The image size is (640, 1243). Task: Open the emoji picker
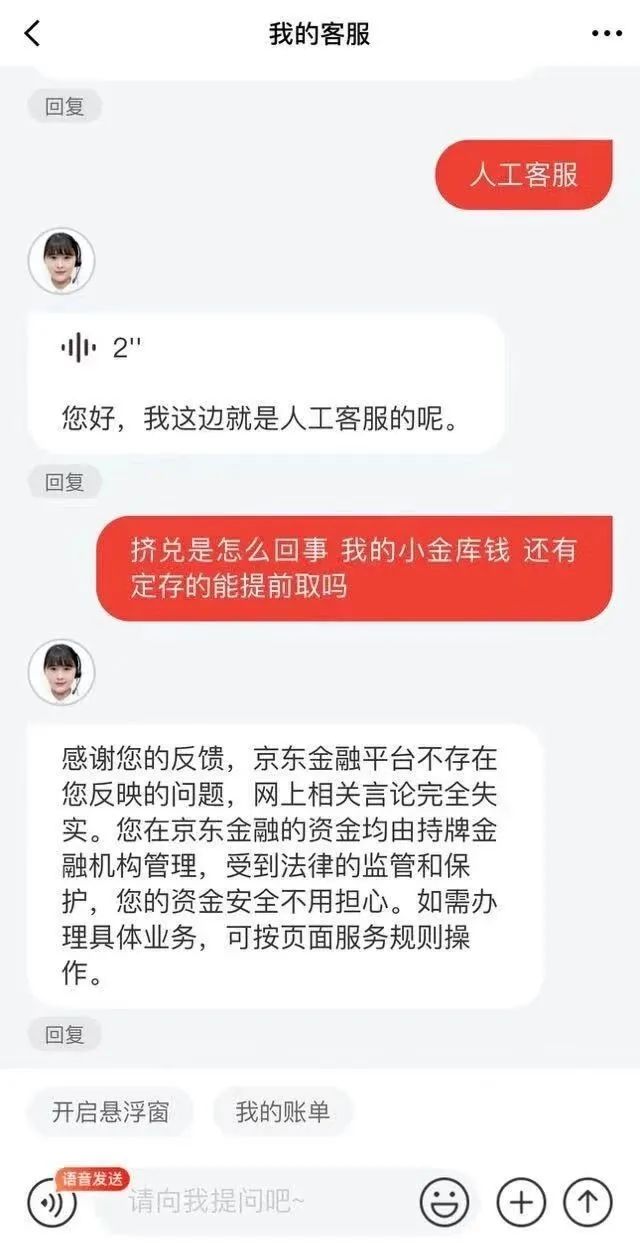pos(444,1201)
